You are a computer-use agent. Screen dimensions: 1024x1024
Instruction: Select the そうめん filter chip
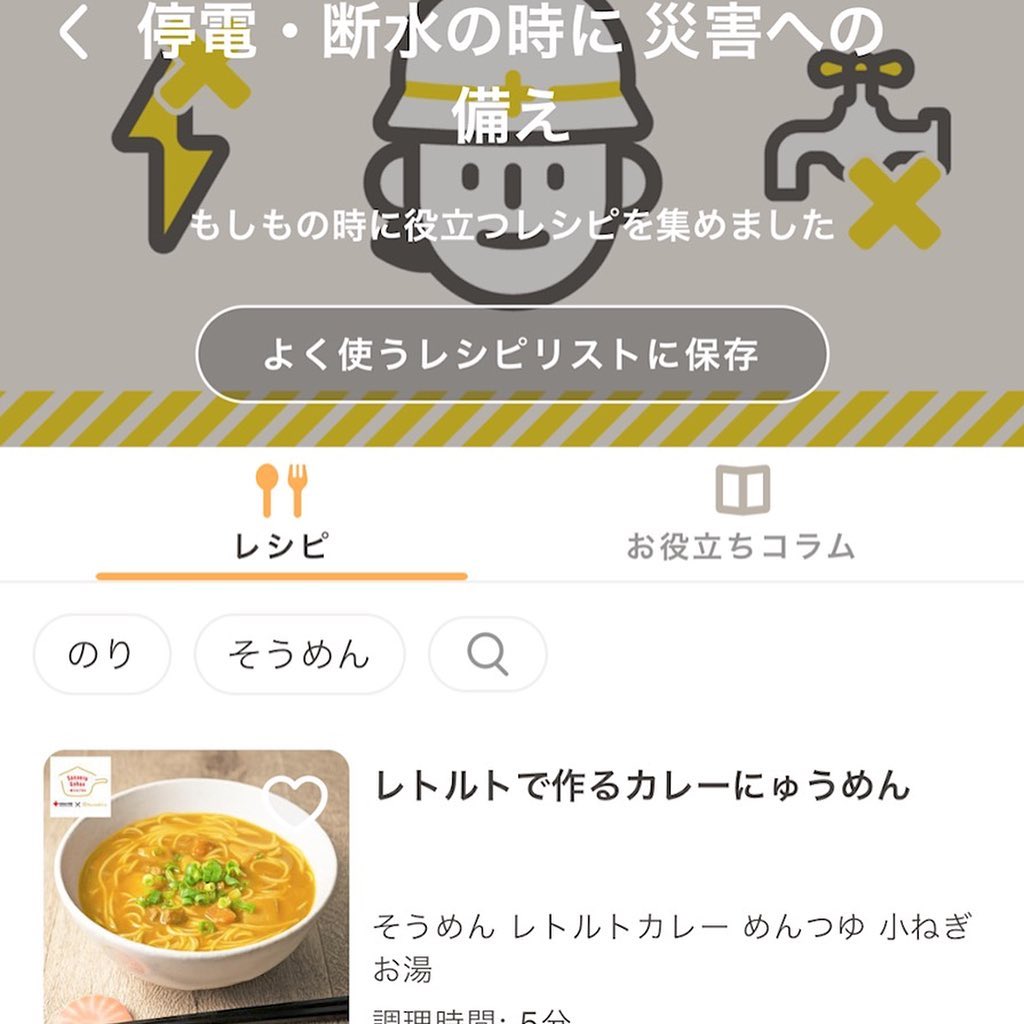[299, 655]
